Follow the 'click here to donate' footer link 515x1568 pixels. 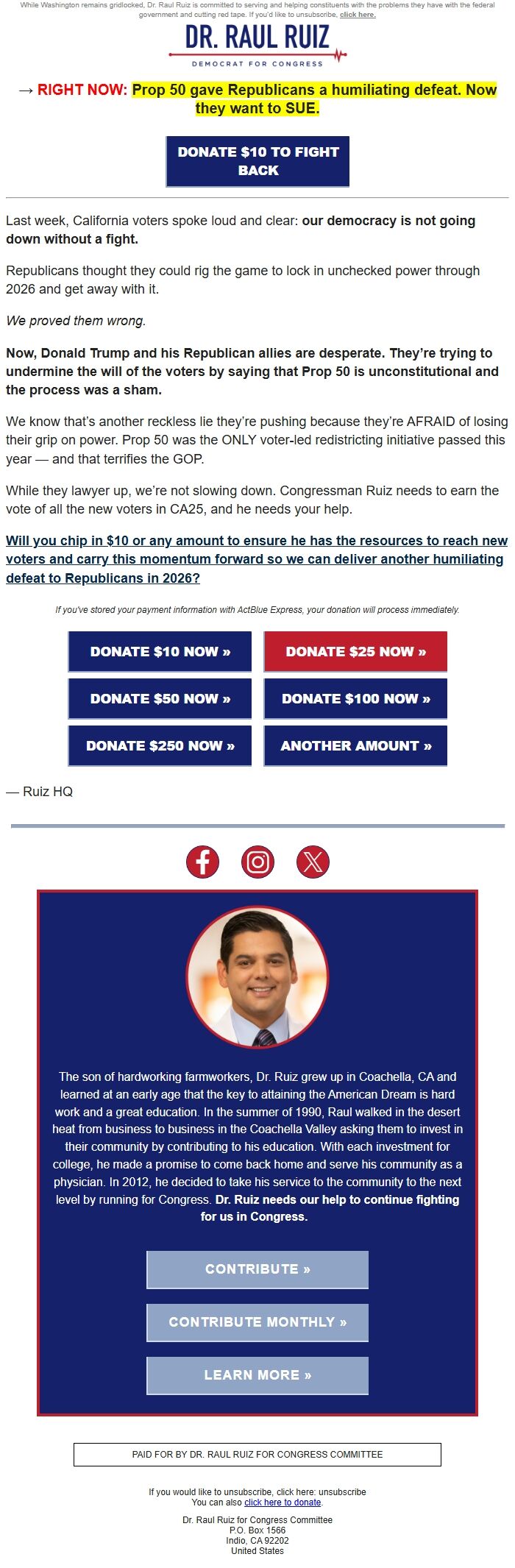pyautogui.click(x=283, y=1503)
